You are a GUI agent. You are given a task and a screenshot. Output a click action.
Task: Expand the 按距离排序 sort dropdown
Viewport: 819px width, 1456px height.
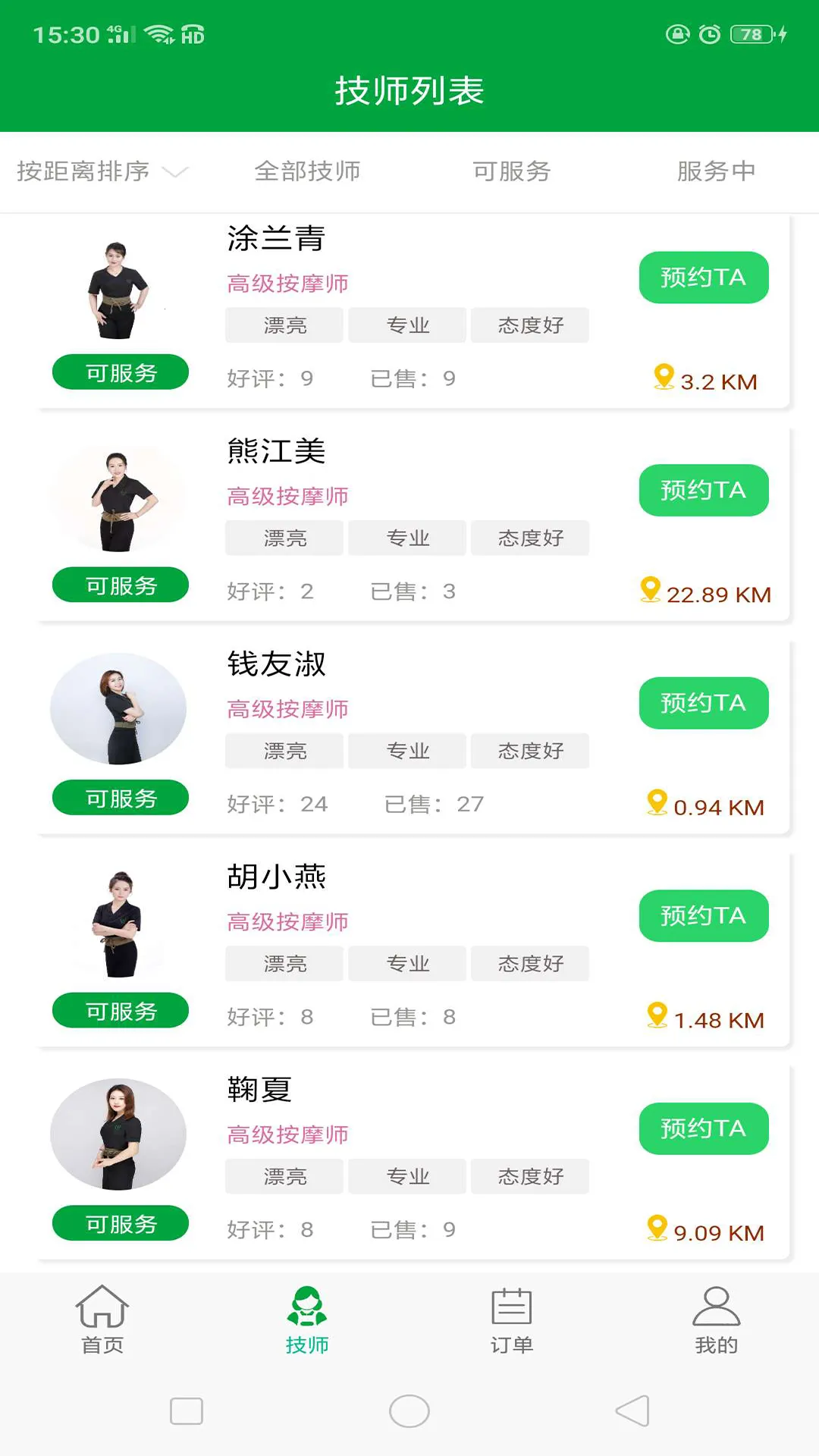point(102,171)
